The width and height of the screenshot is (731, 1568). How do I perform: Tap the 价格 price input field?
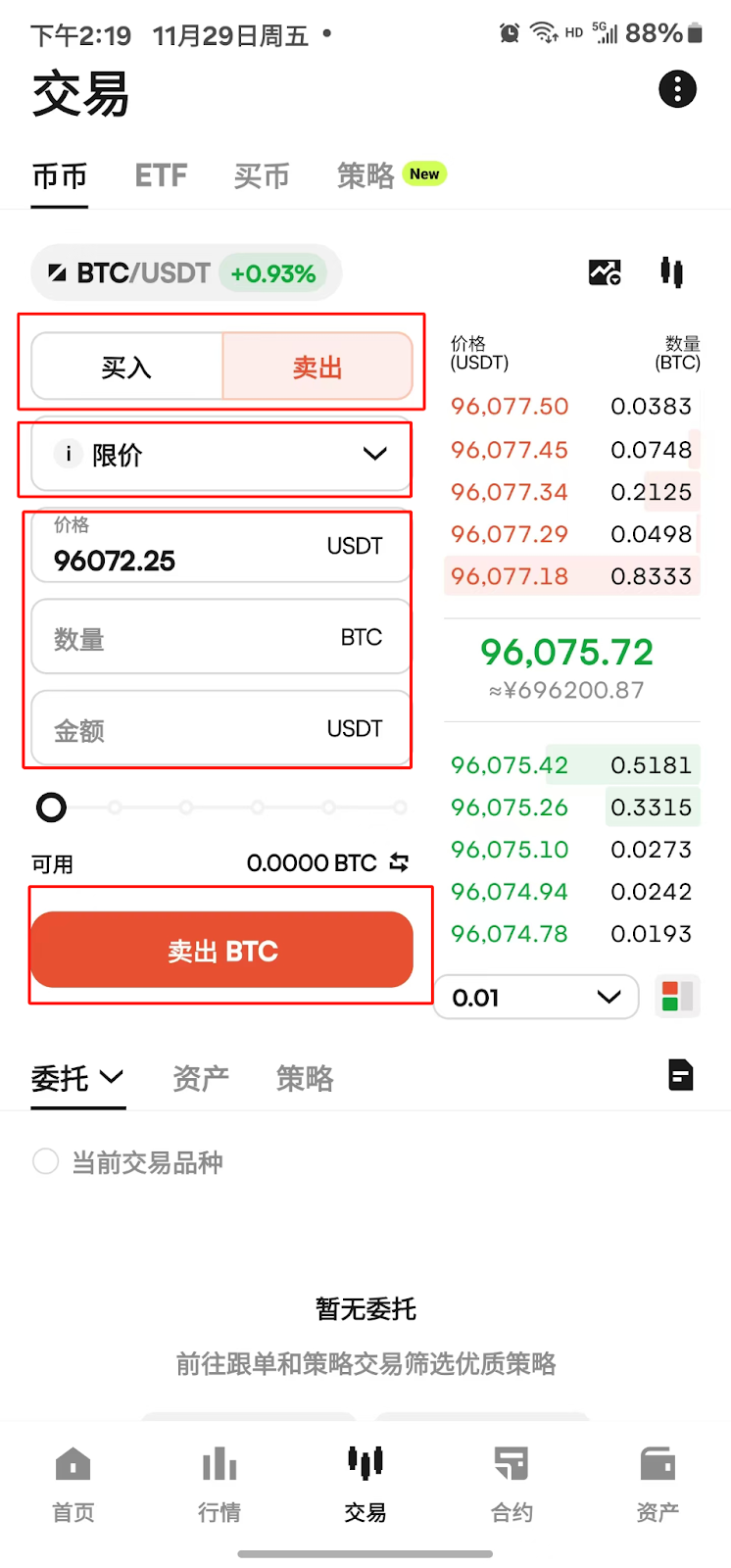pyautogui.click(x=221, y=548)
